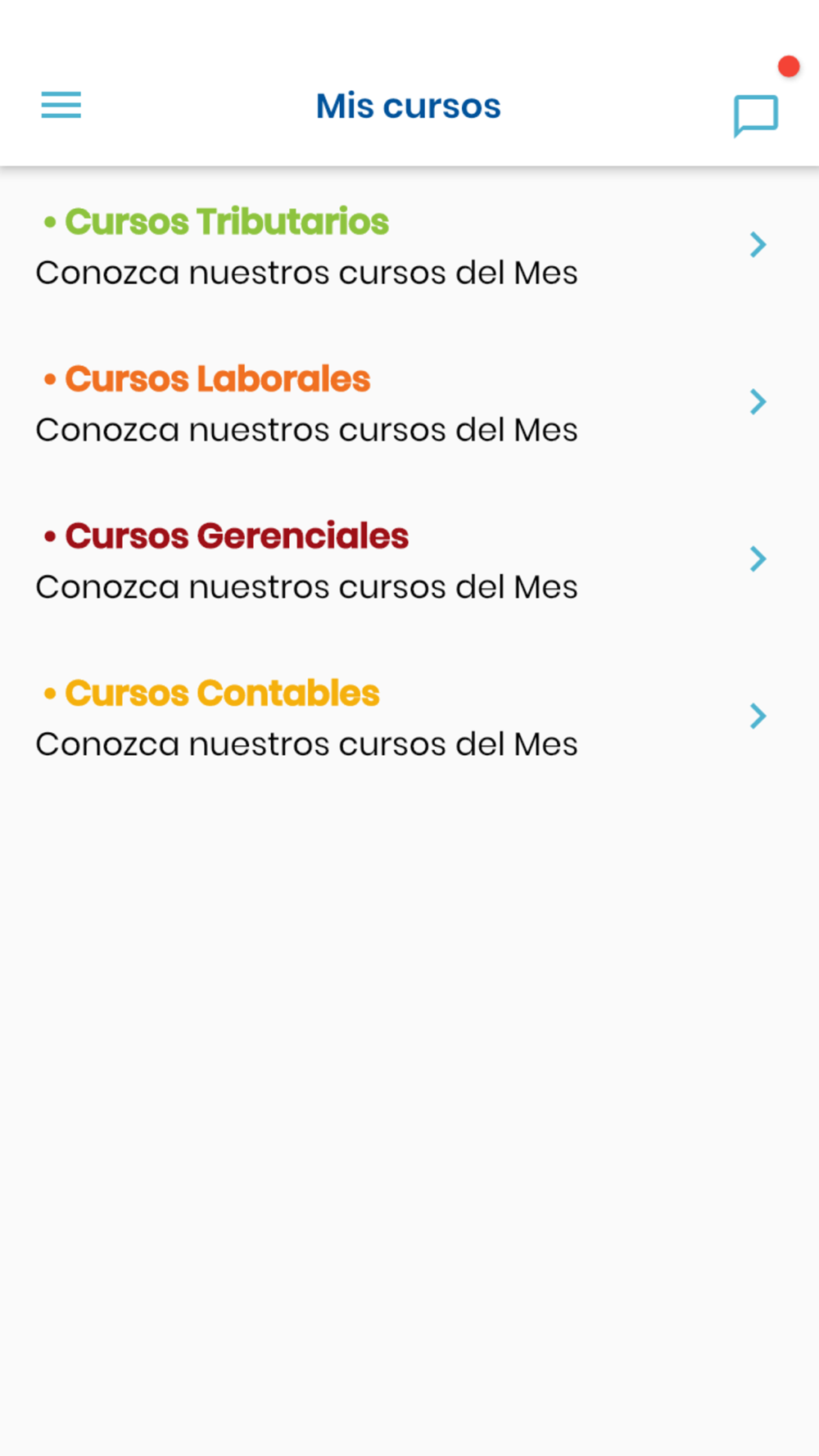Select the Cursos Laborales row
The width and height of the screenshot is (819, 1456).
409,403
